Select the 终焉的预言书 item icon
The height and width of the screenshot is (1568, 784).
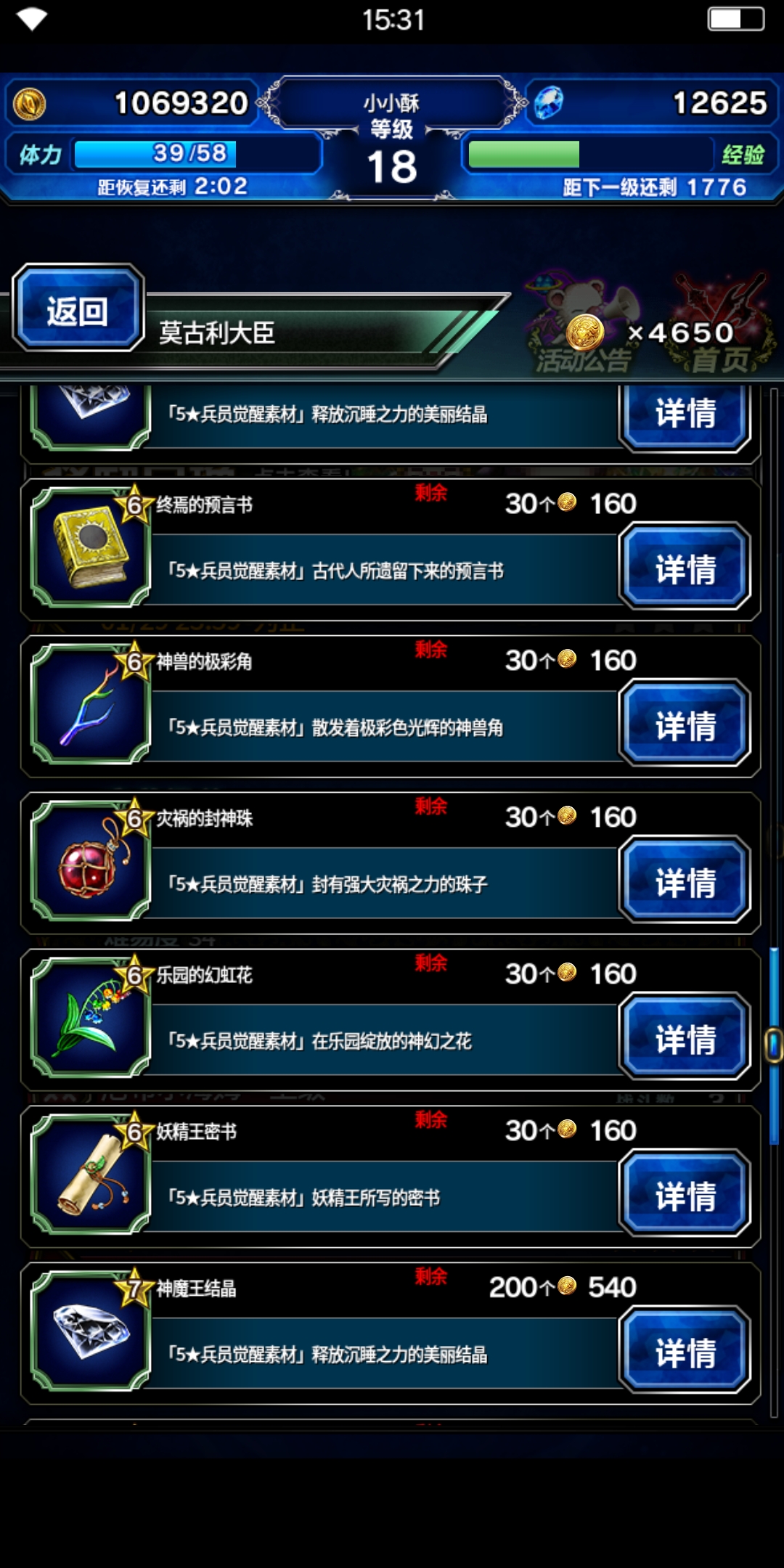(x=91, y=548)
